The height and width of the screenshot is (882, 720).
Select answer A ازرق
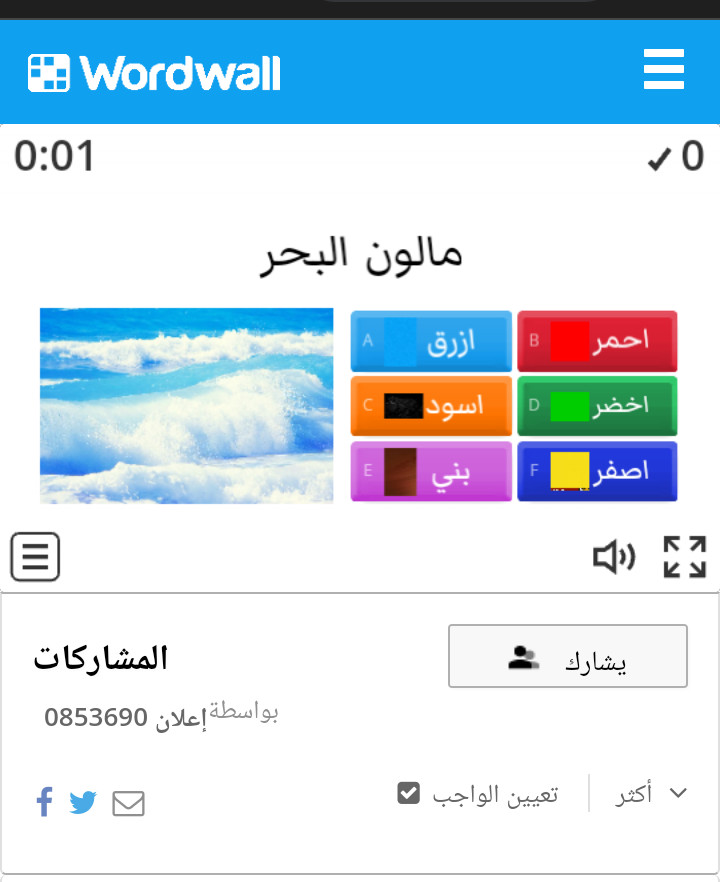tap(431, 341)
